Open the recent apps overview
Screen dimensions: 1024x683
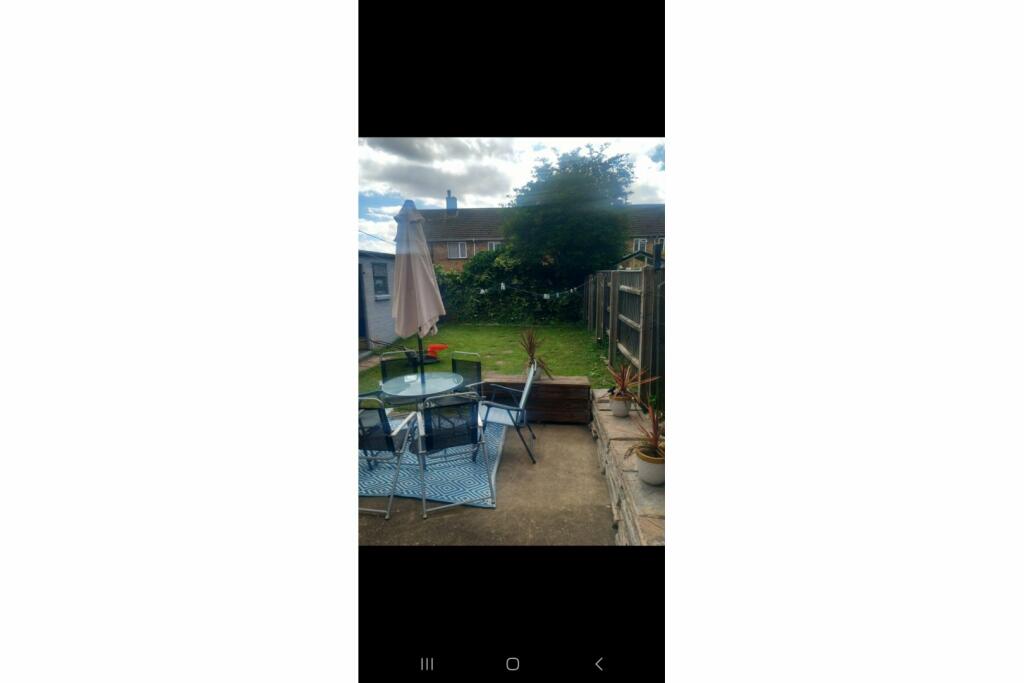[427, 664]
